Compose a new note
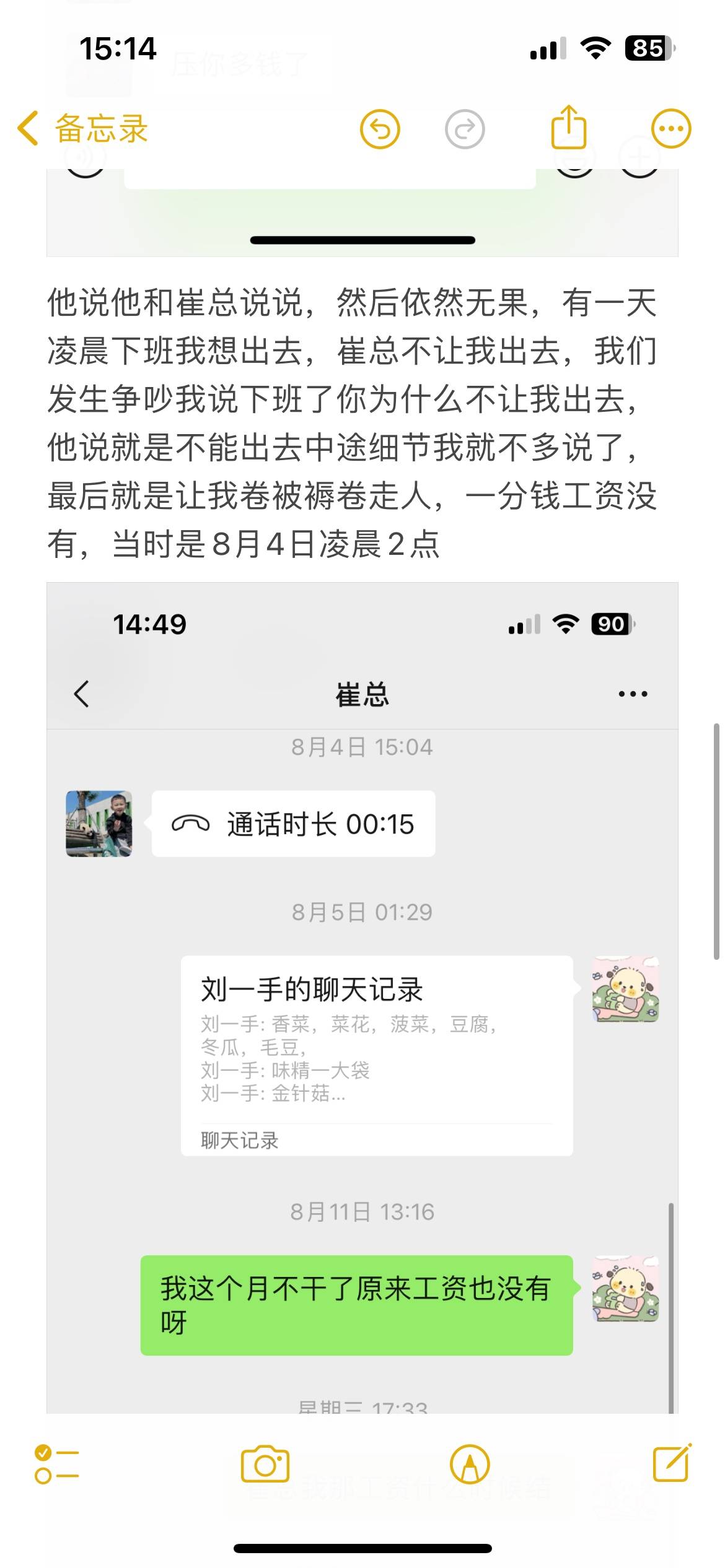The image size is (725, 1568). coord(672,1463)
